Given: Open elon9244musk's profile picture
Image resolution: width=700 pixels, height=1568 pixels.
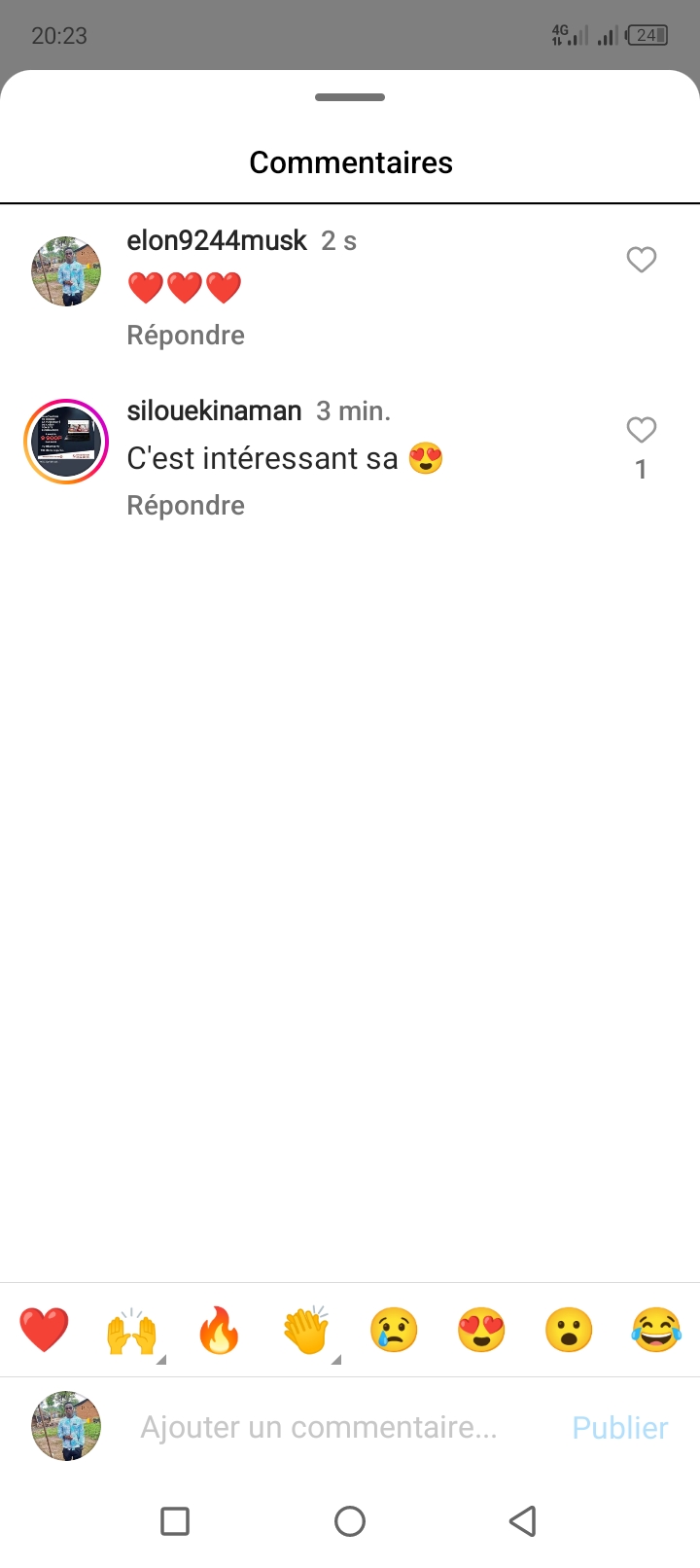Looking at the screenshot, I should [66, 271].
